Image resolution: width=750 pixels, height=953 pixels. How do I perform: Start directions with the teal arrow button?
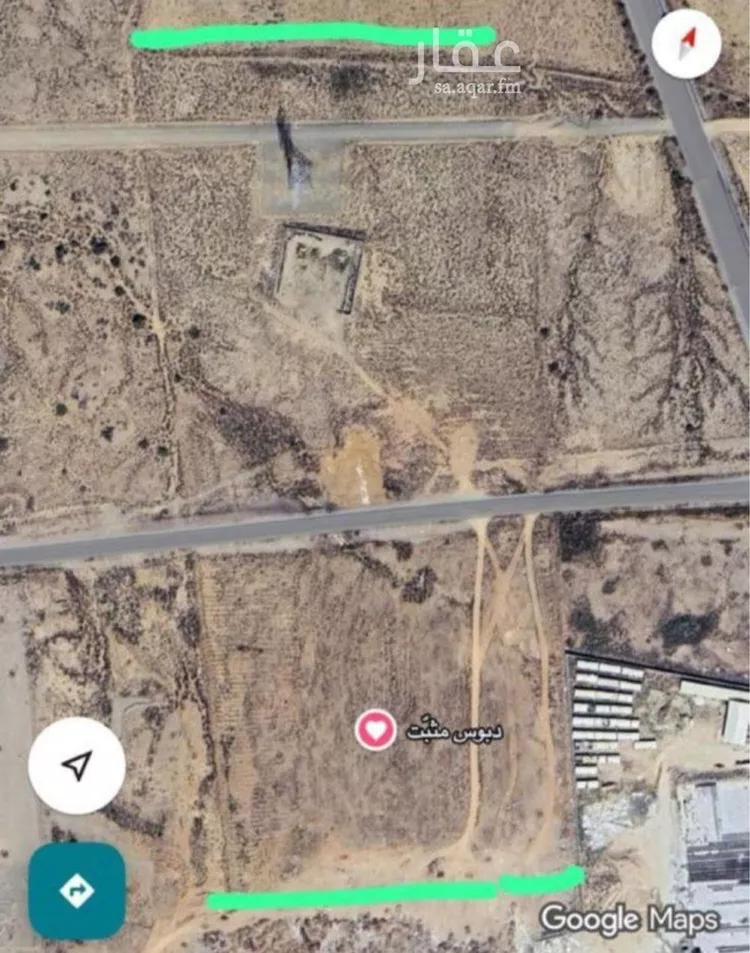click(77, 889)
